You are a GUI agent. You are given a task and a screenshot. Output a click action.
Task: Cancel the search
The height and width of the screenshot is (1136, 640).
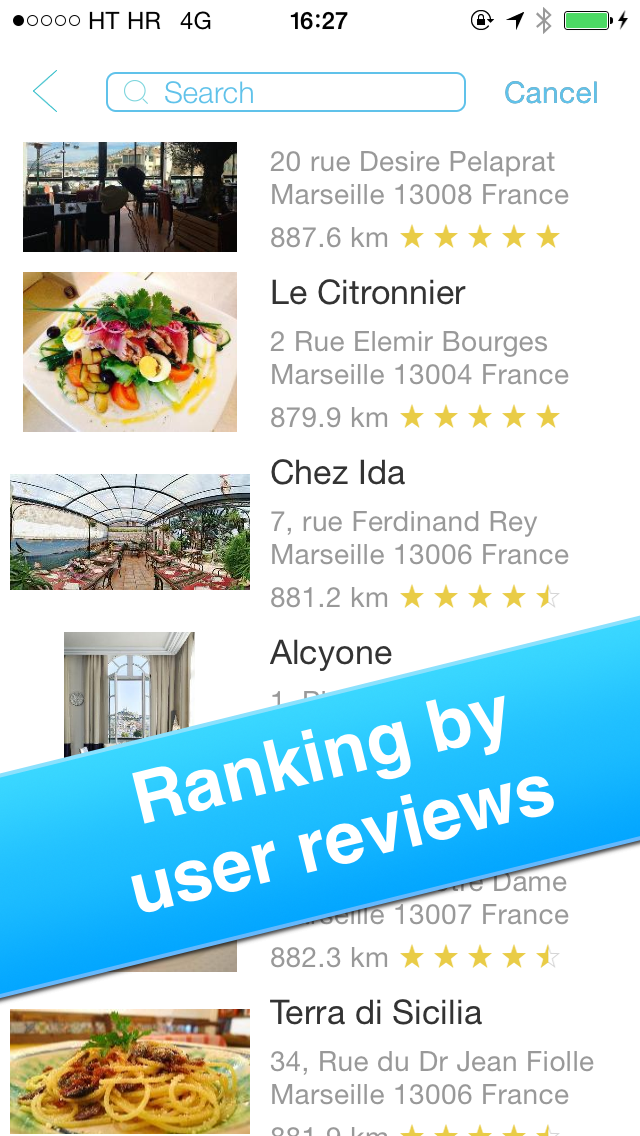click(x=550, y=93)
